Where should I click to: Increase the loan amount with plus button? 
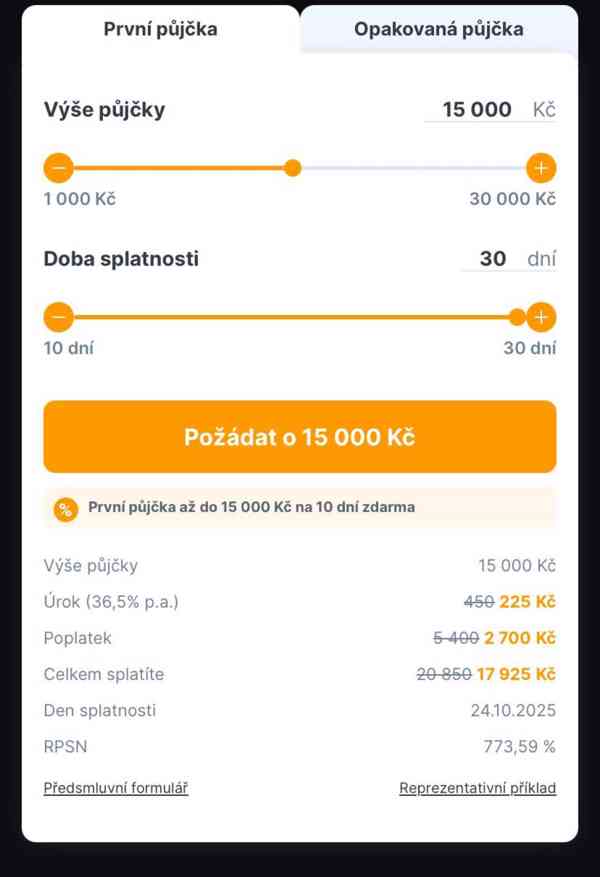[541, 168]
